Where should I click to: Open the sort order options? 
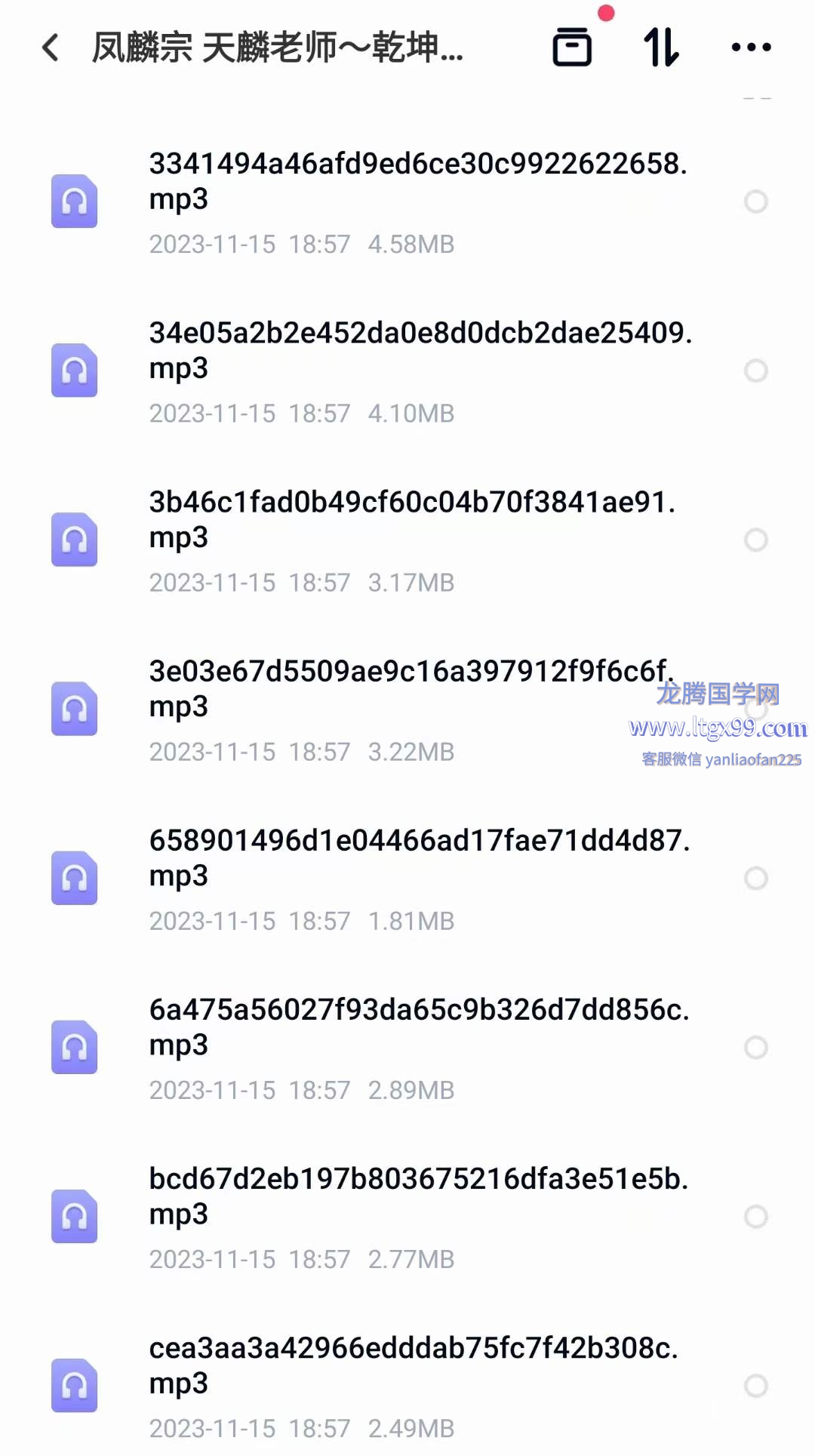coord(662,47)
